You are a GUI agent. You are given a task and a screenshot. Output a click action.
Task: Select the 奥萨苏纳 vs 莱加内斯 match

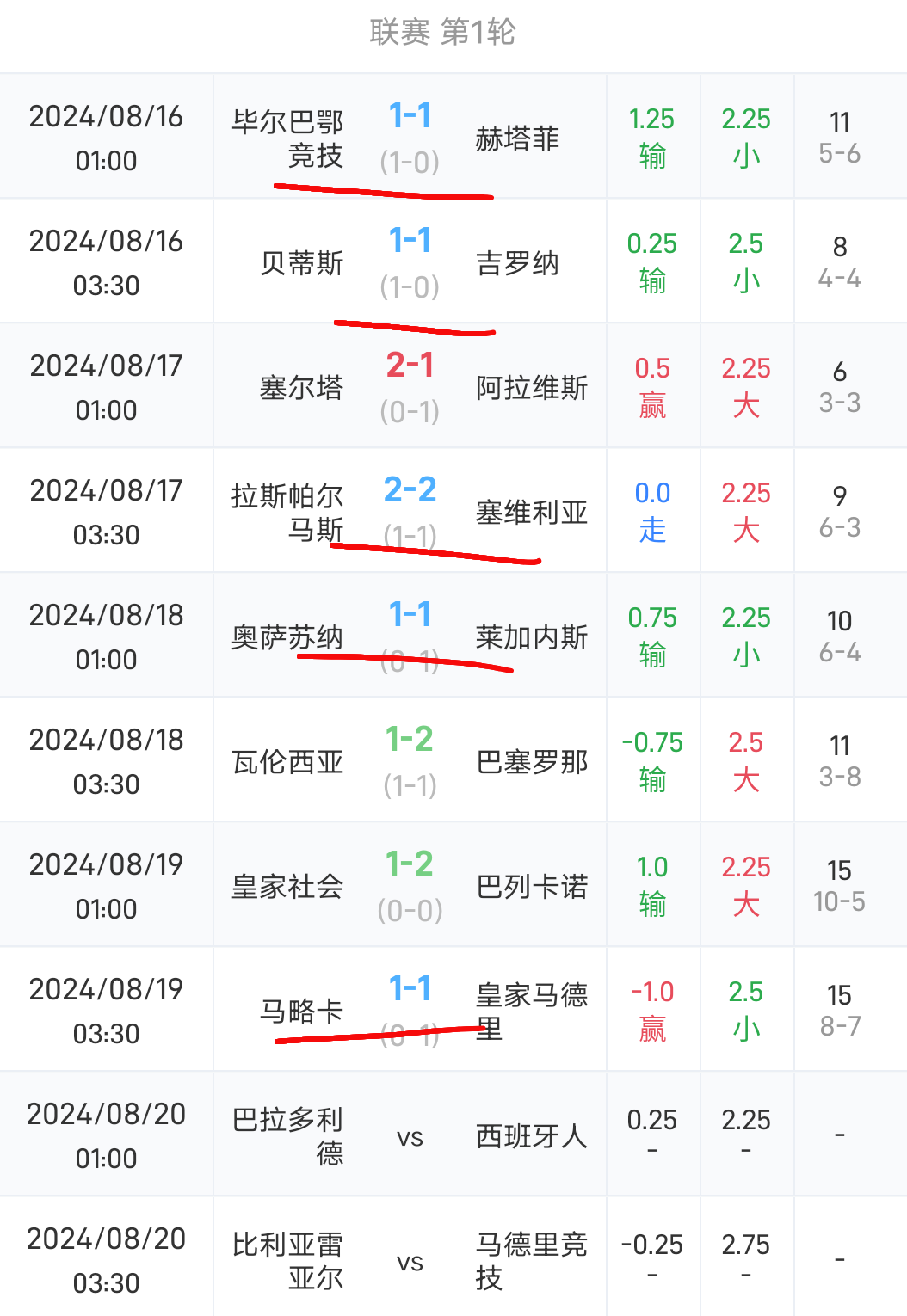(x=410, y=636)
